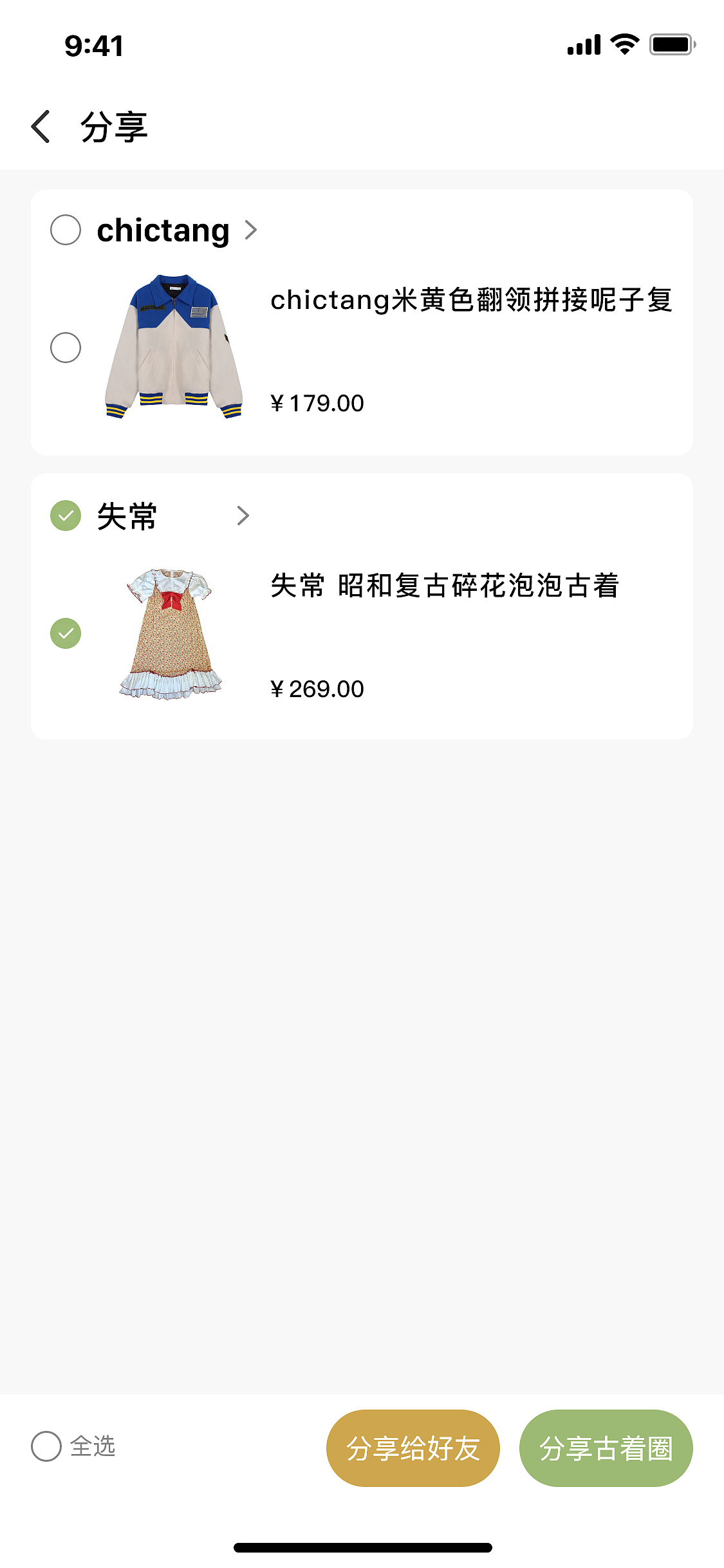Screen dimensions: 724x1568
Task: Tap the green check beside the floral dress
Action: (x=65, y=633)
